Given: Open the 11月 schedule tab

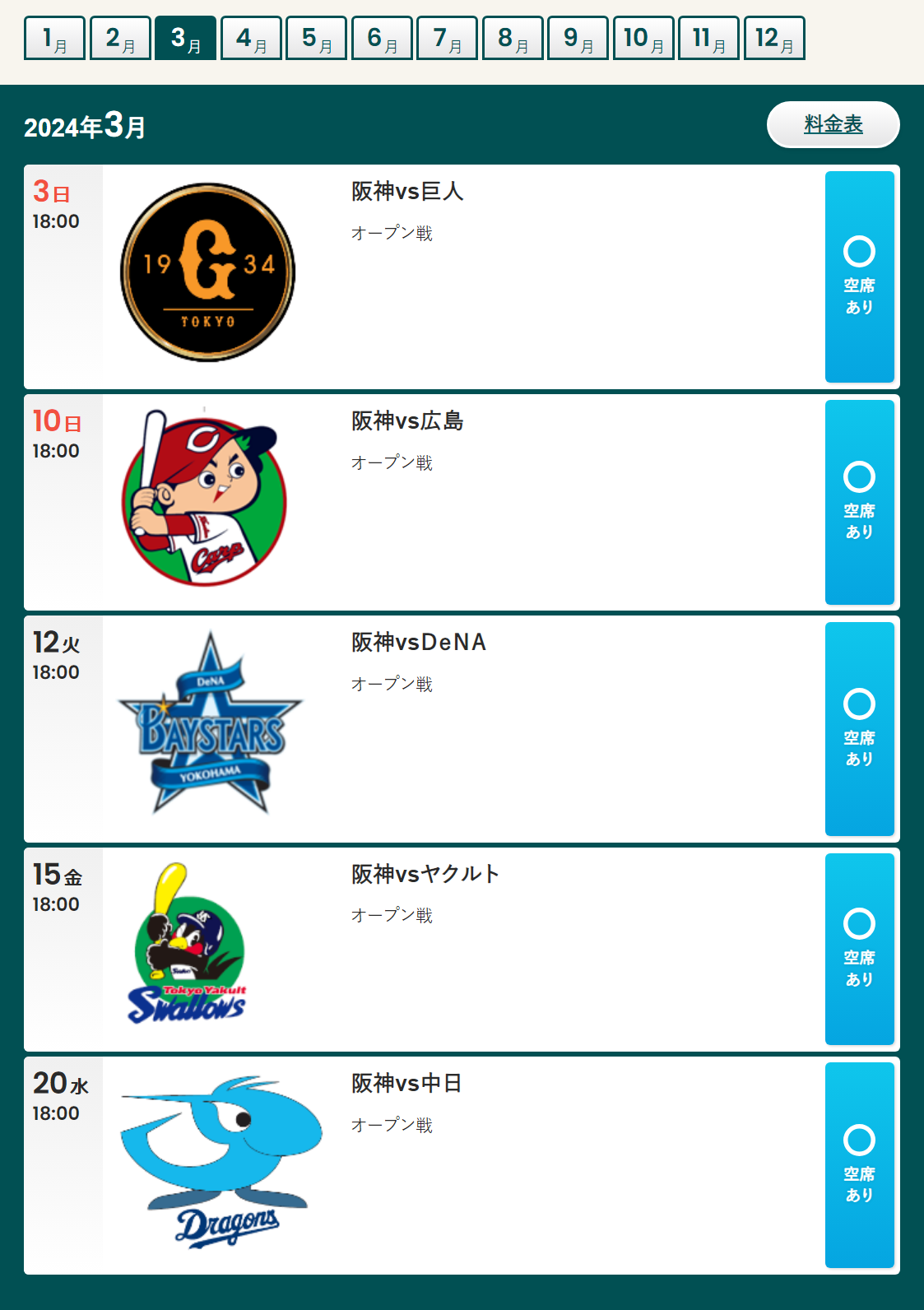Looking at the screenshot, I should (x=708, y=38).
